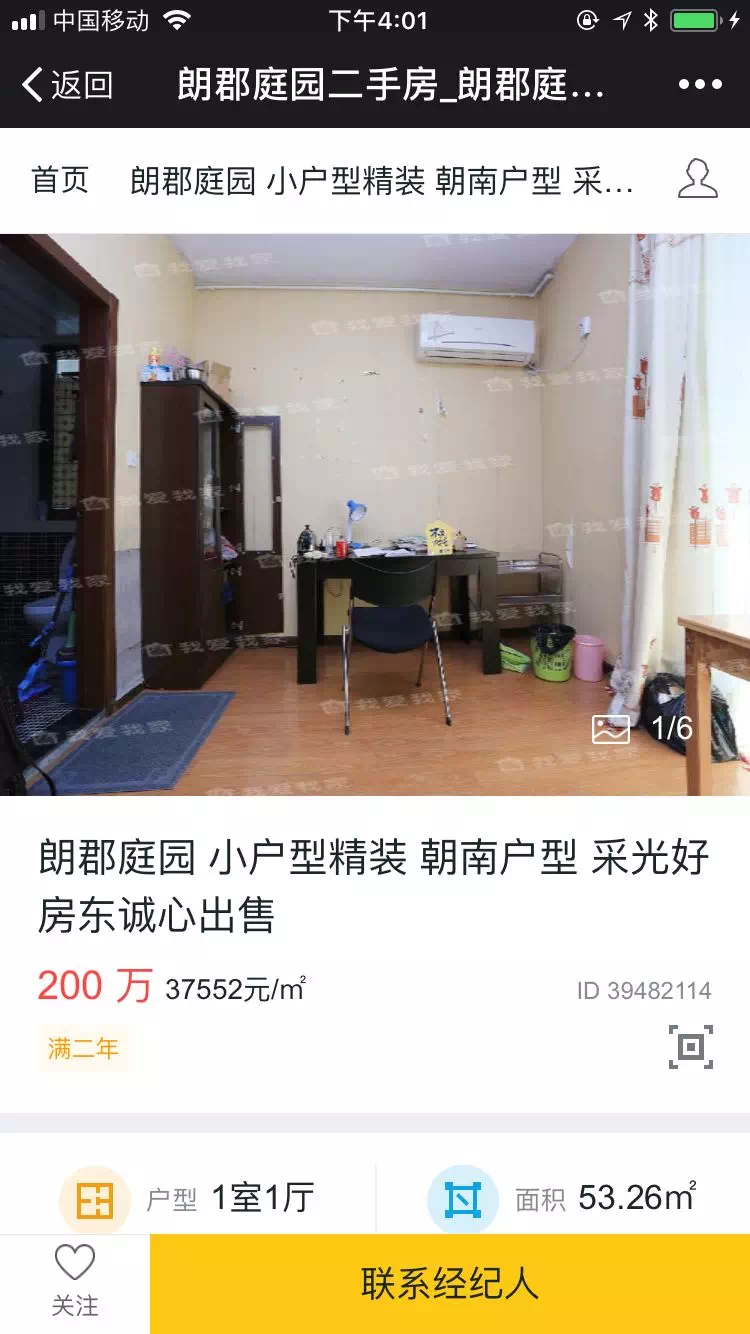Open the three-dot overflow menu
Image resolution: width=750 pixels, height=1334 pixels.
point(699,85)
